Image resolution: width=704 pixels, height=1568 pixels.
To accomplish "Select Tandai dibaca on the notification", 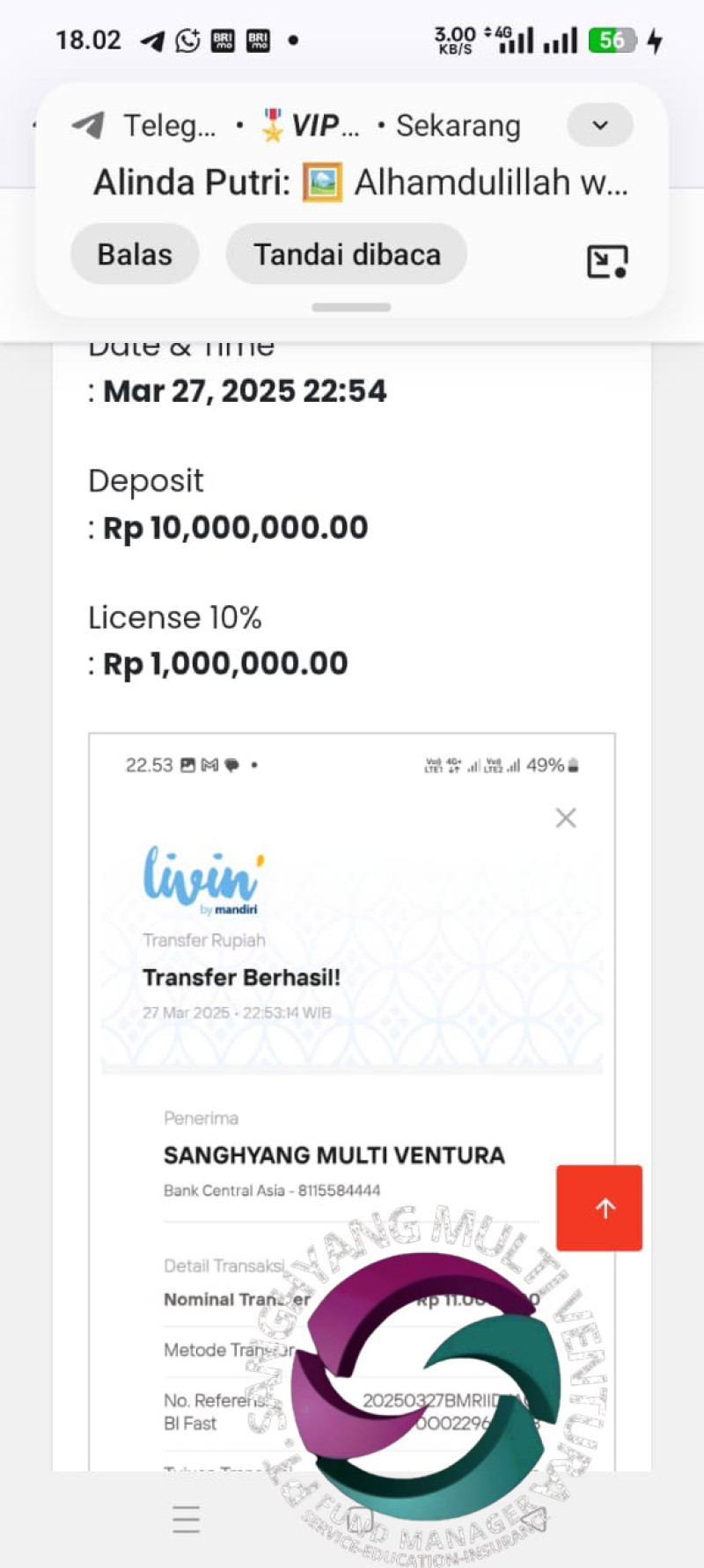I will 347,254.
